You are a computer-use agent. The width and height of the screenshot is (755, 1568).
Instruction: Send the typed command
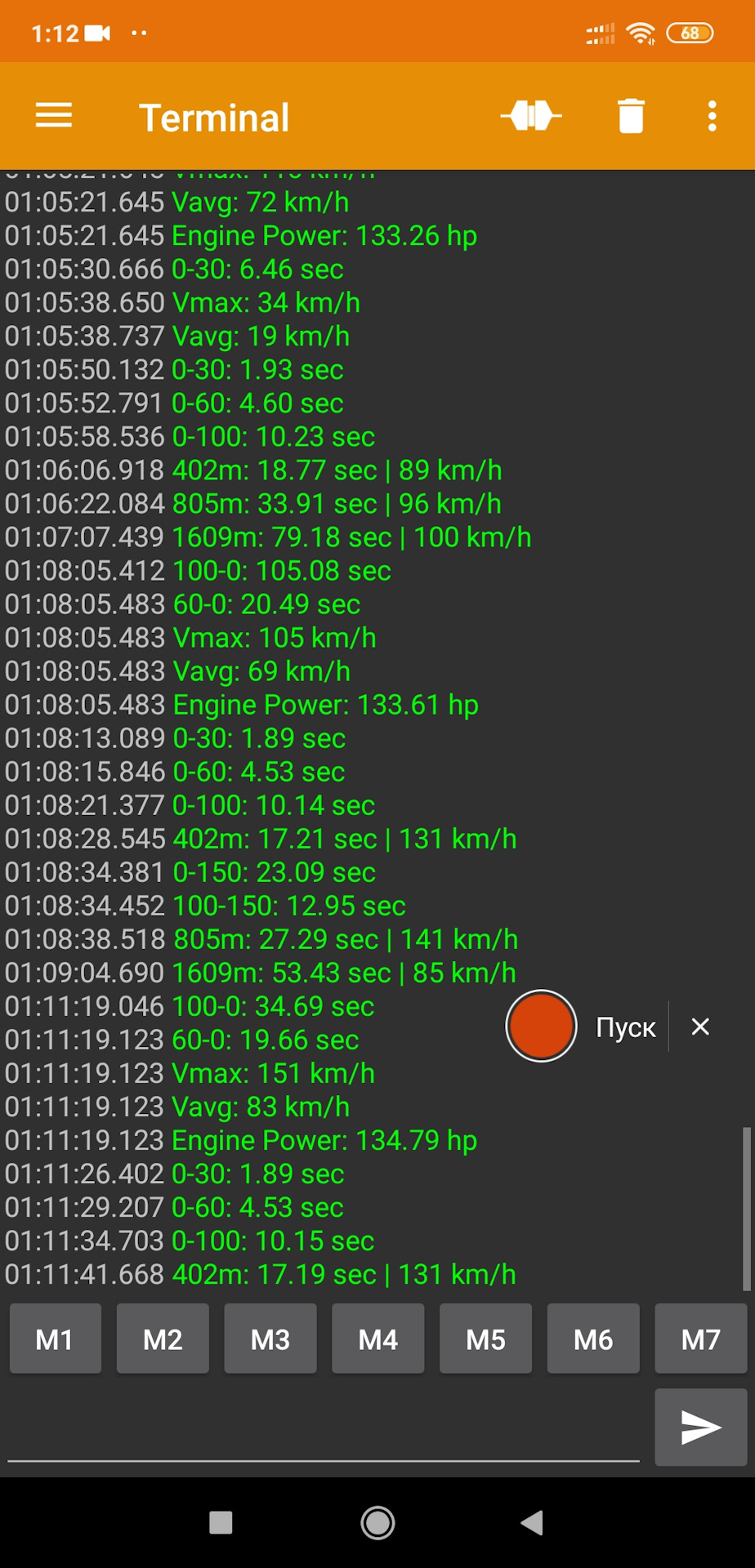pos(700,1428)
